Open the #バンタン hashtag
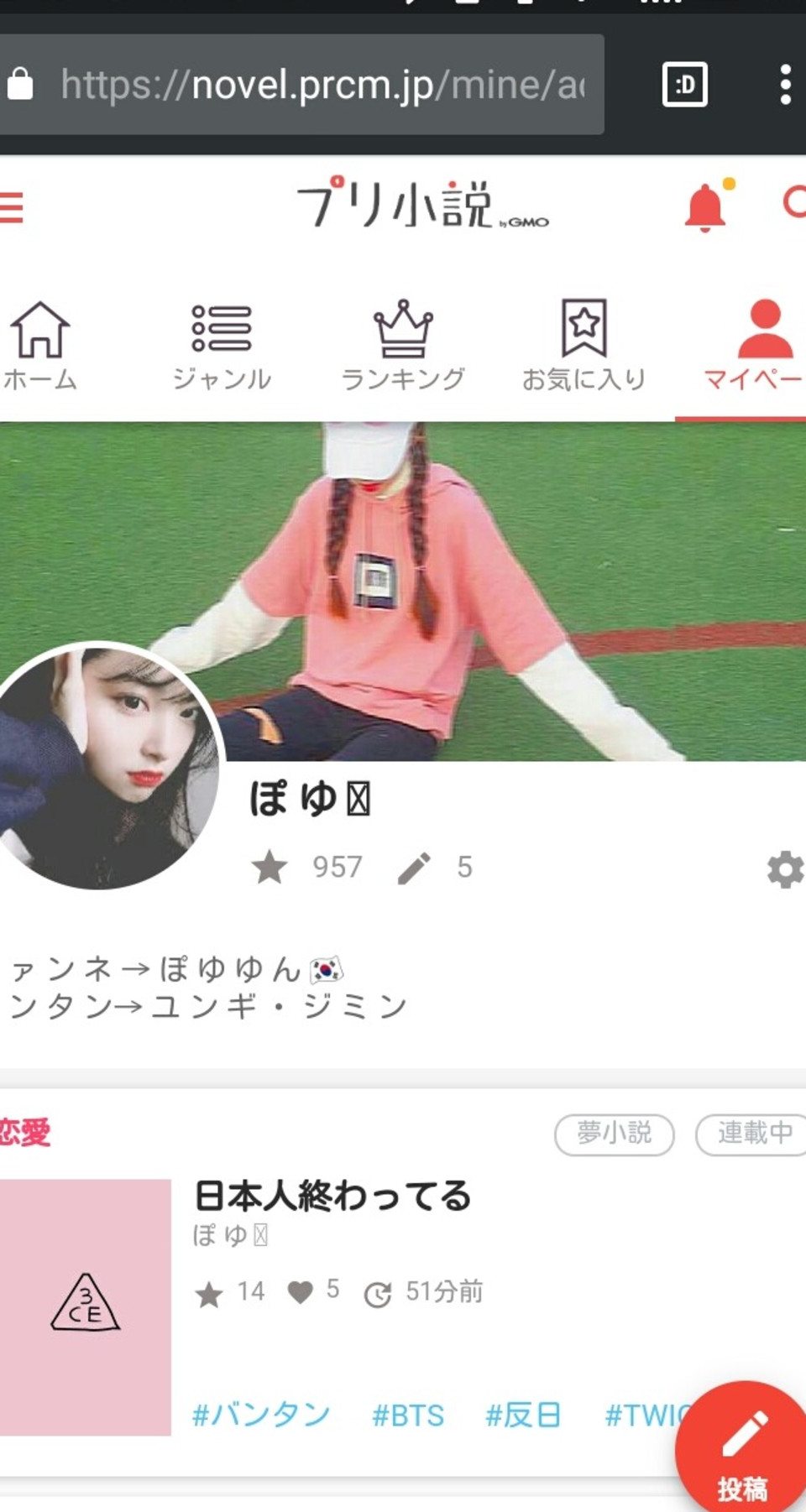The height and width of the screenshot is (1512, 806). click(x=261, y=1416)
